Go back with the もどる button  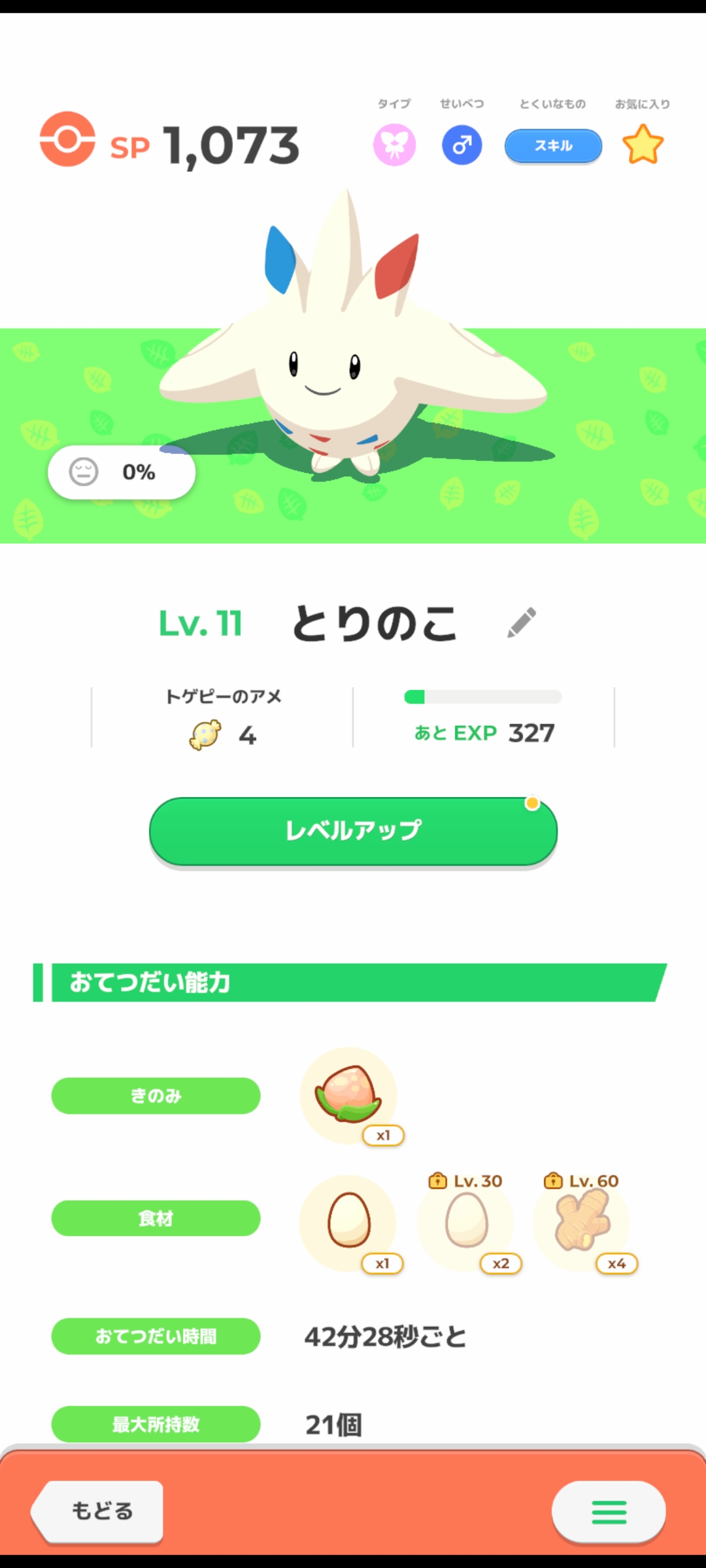(99, 1511)
